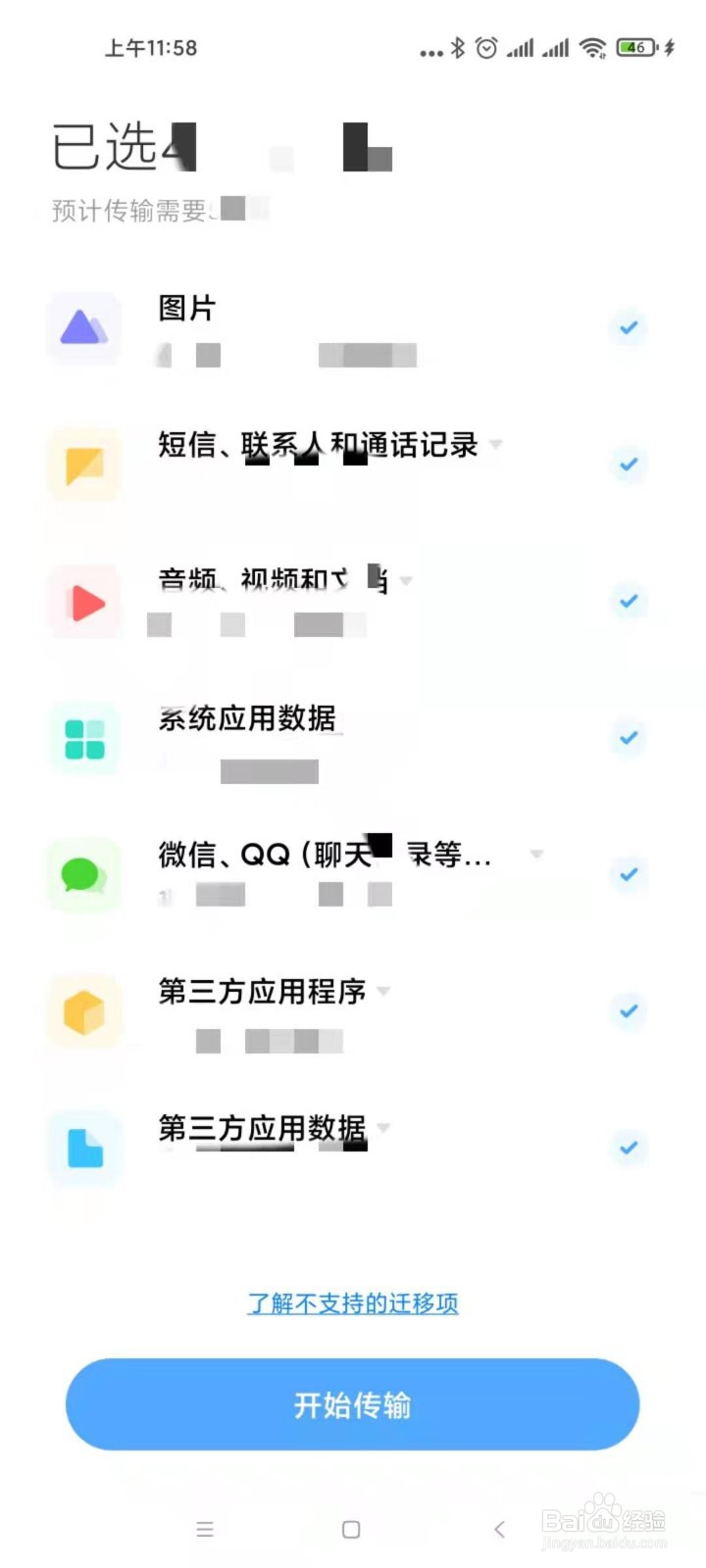Tap the Wi-Fi icon in the status bar
The image size is (706, 1568).
coord(592,46)
